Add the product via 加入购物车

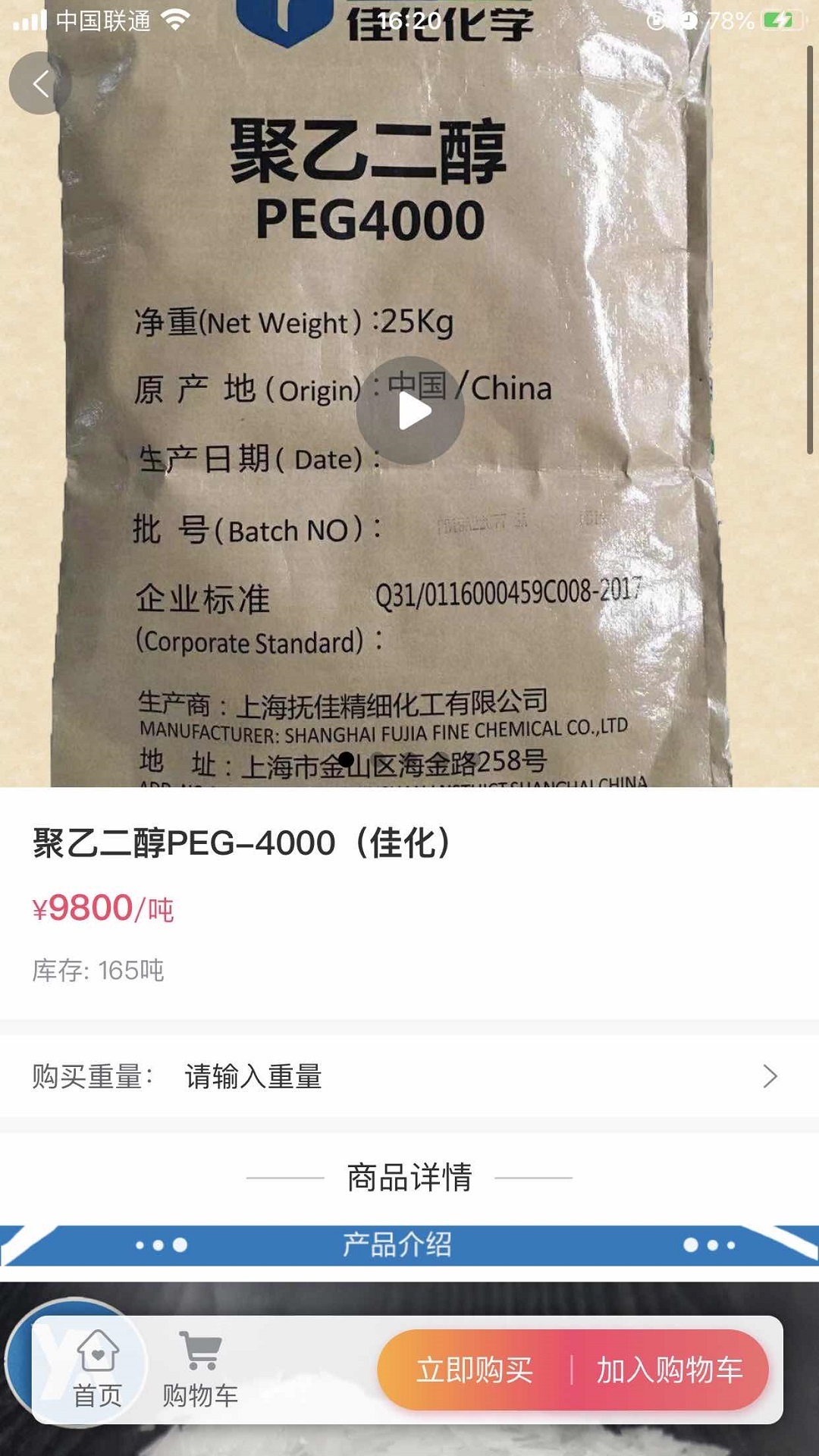pos(670,1370)
